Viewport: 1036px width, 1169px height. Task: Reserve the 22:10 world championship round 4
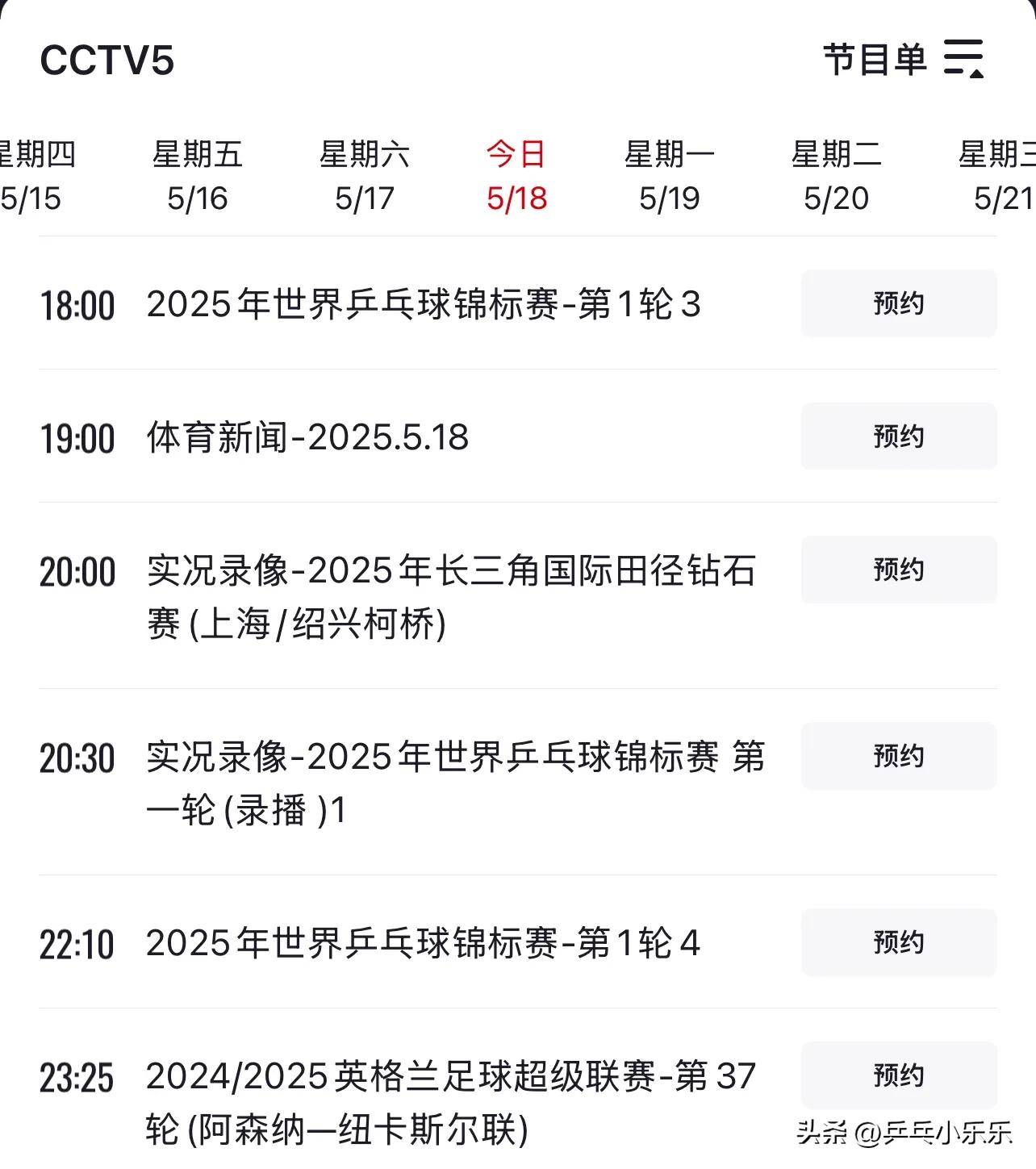[897, 942]
